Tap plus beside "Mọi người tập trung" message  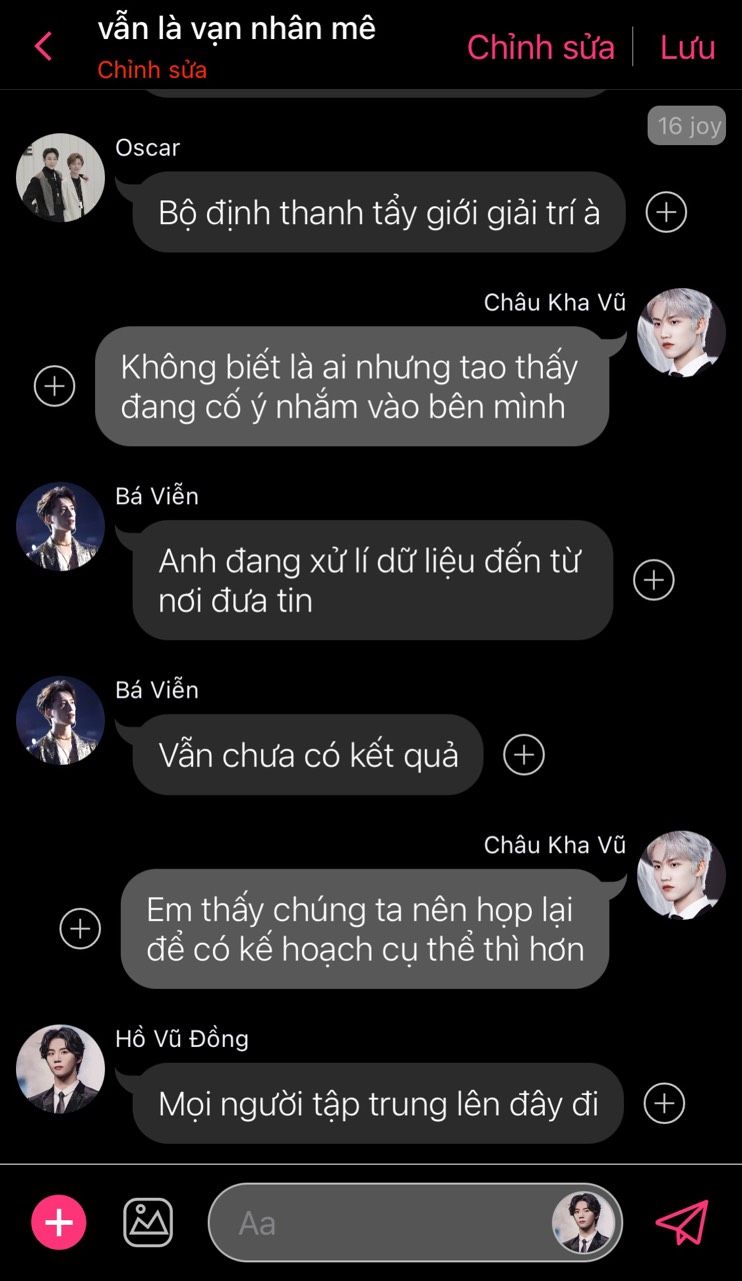664,1103
